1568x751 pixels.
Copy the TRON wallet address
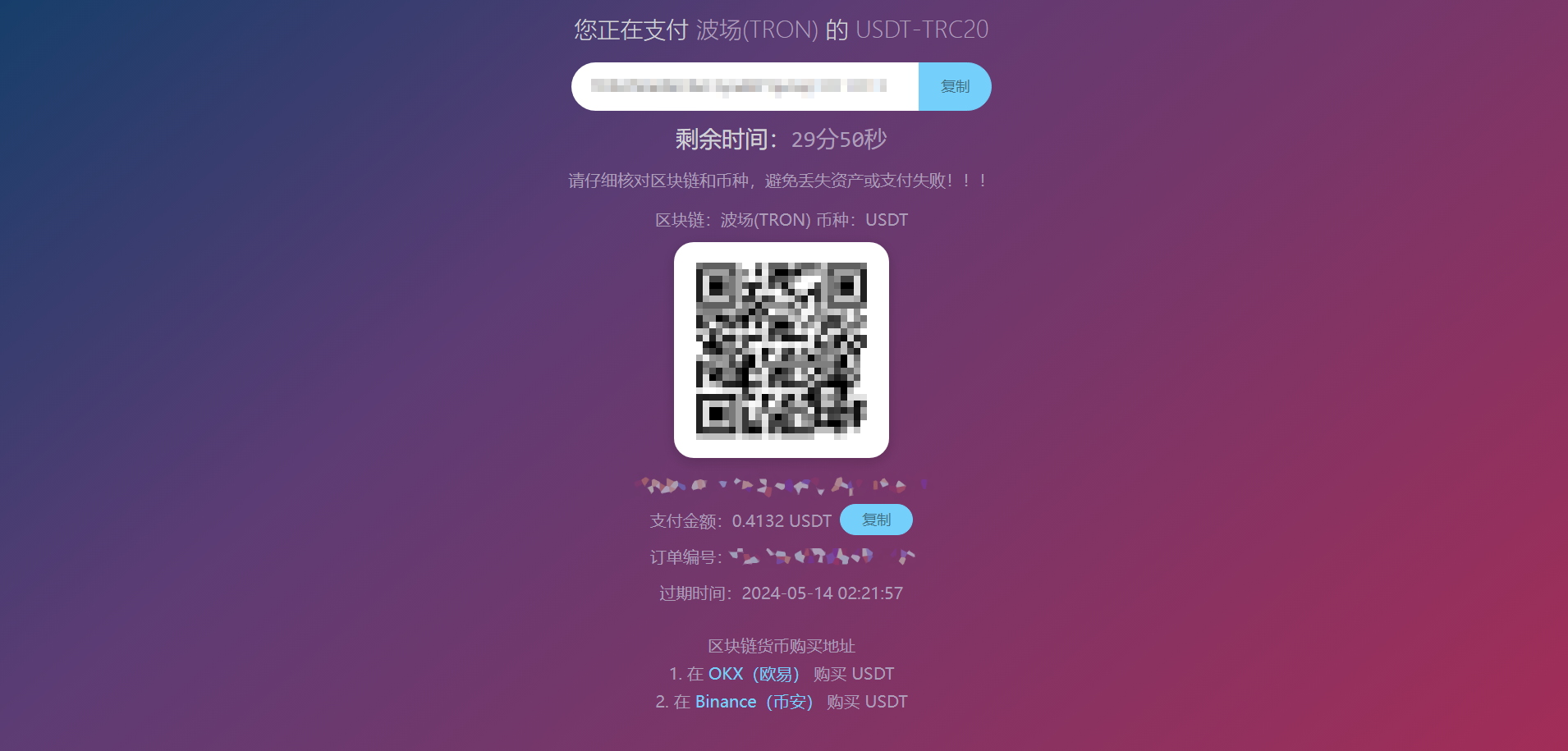click(954, 86)
